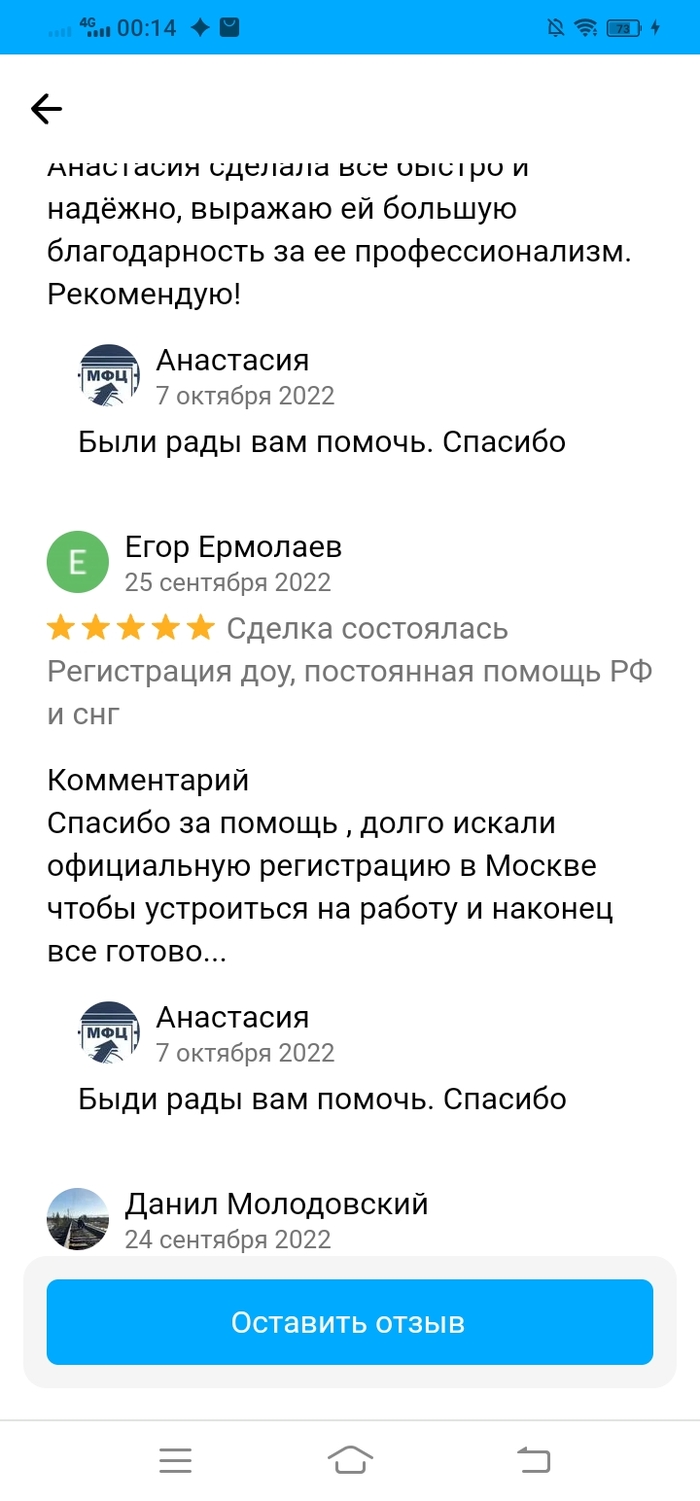
Task: Go to the system home screen
Action: [x=349, y=1461]
